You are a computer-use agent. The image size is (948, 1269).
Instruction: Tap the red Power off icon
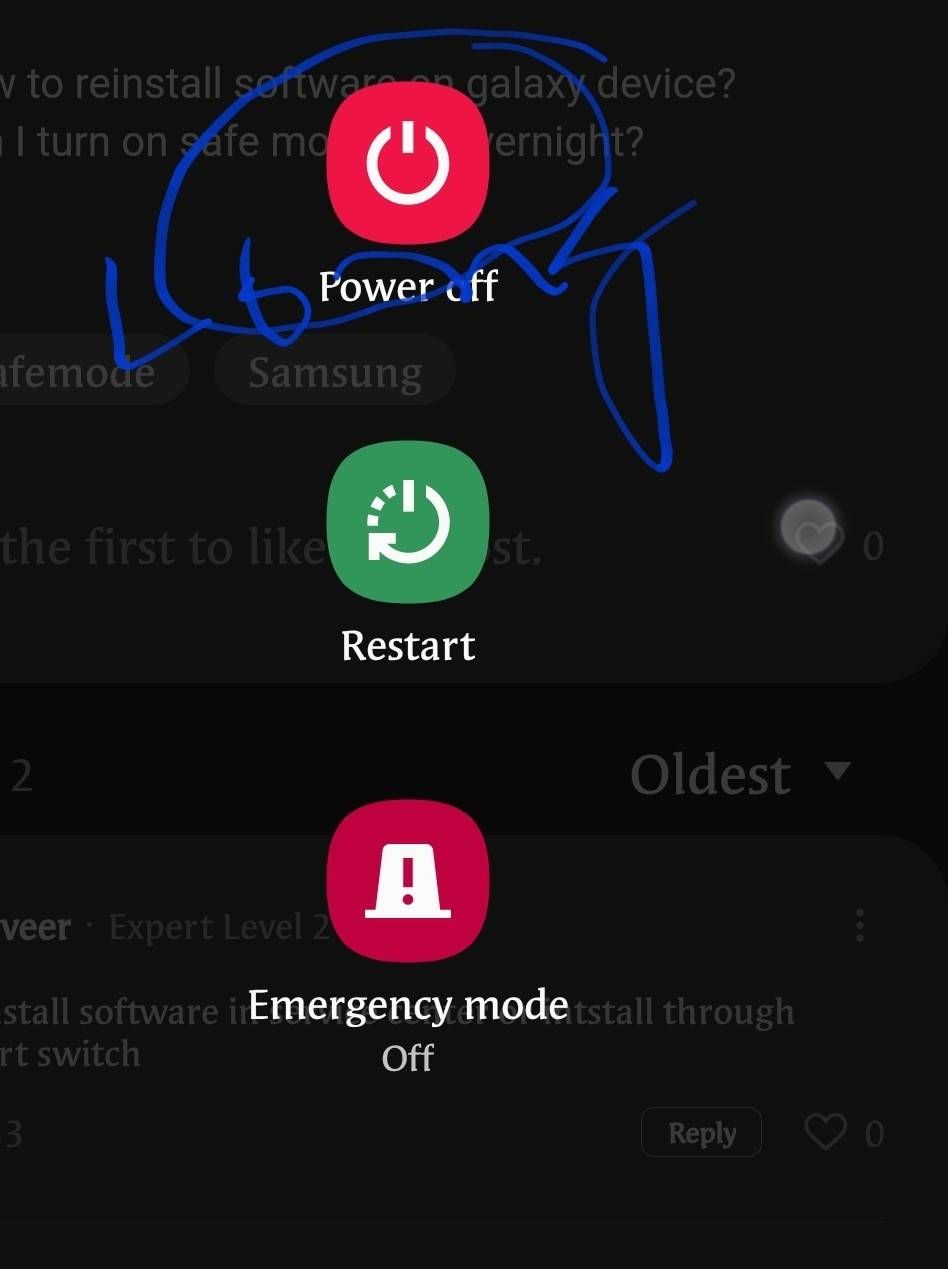tap(407, 163)
